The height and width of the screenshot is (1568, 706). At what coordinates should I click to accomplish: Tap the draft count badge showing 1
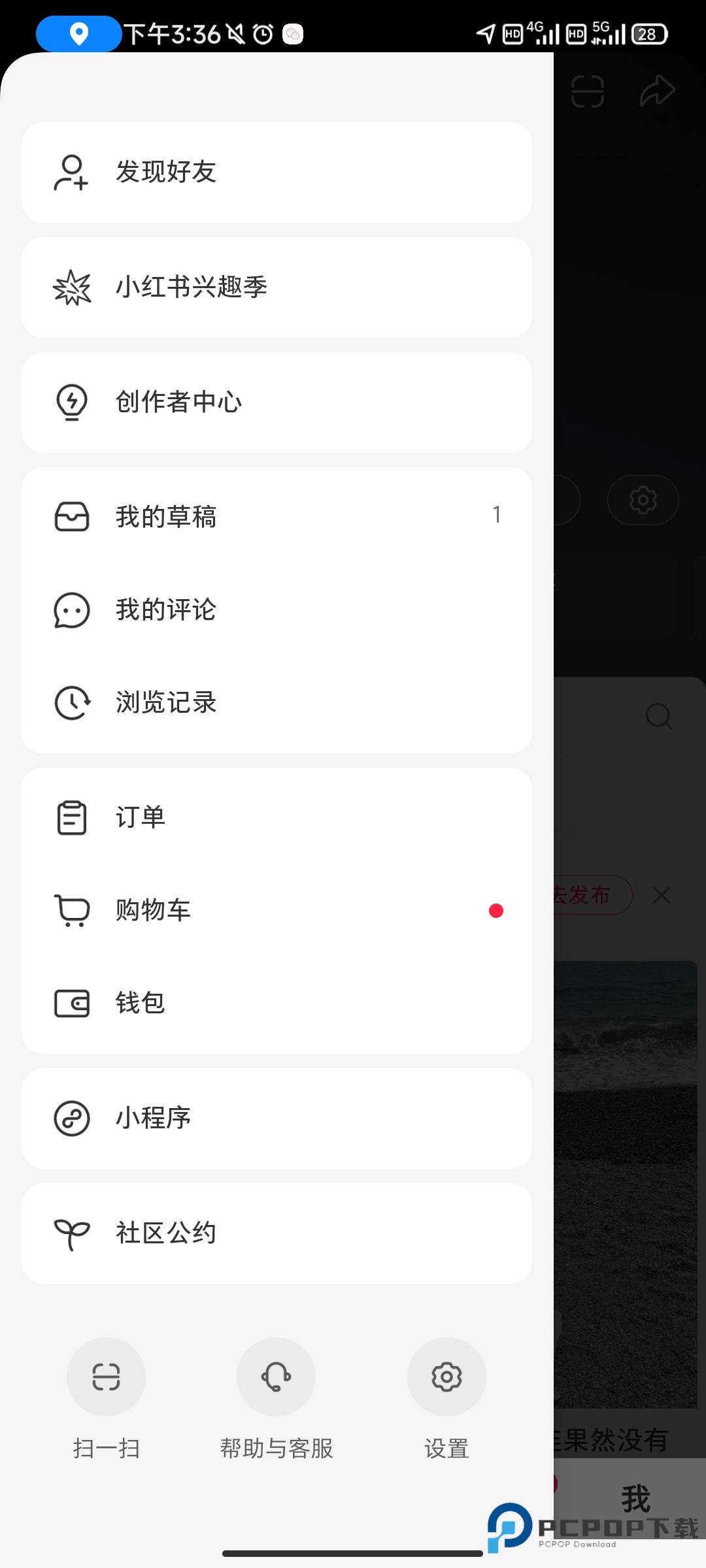coord(497,515)
